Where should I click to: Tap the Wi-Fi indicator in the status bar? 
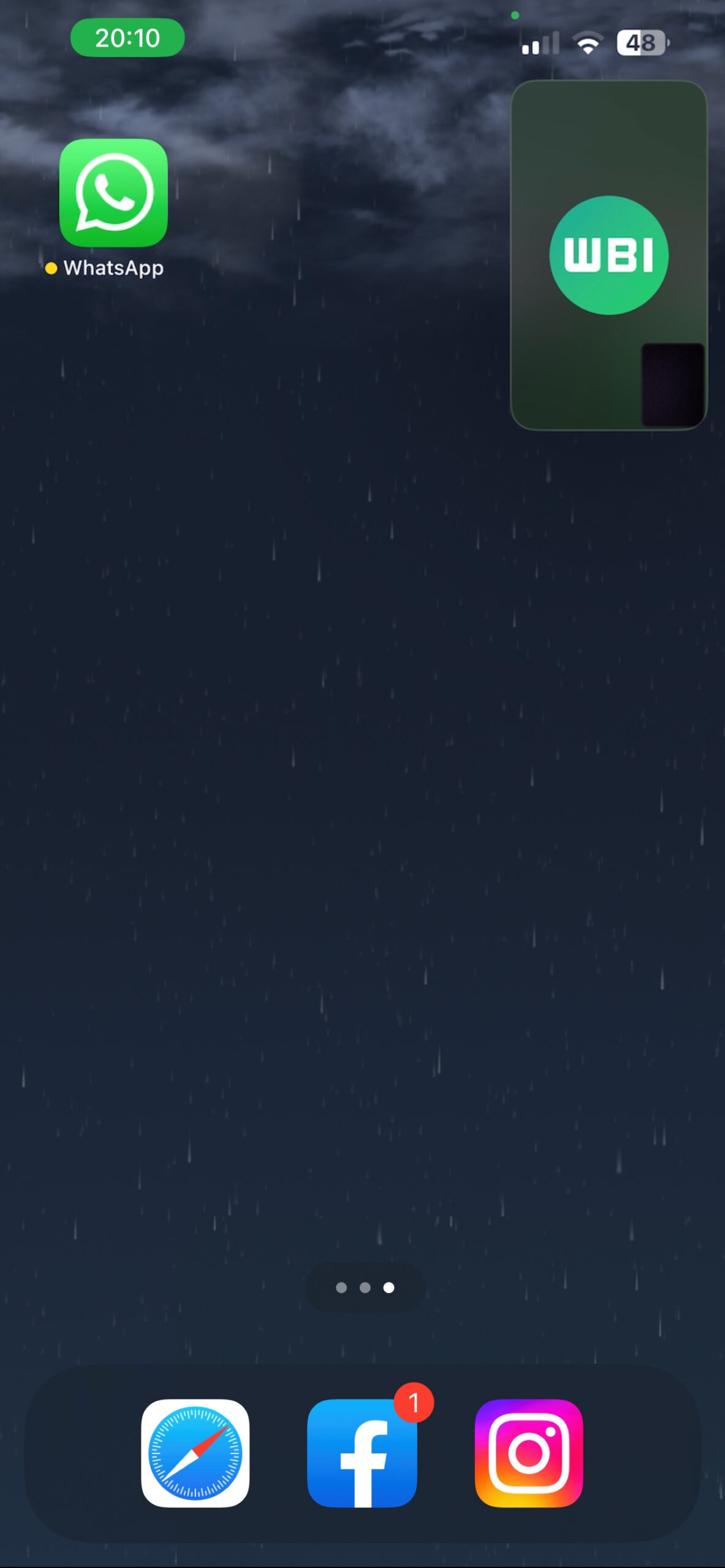click(586, 42)
